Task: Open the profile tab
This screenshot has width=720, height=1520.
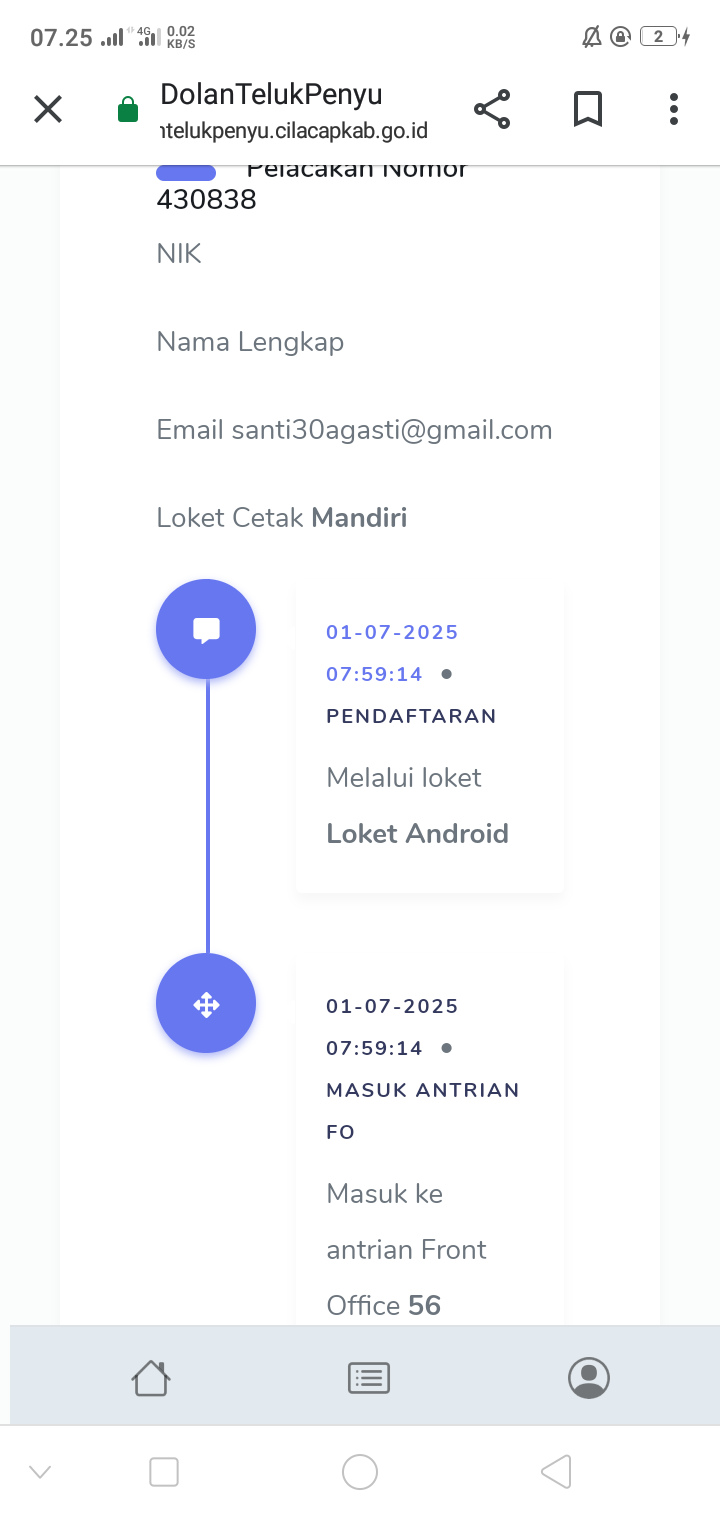Action: coord(589,1378)
